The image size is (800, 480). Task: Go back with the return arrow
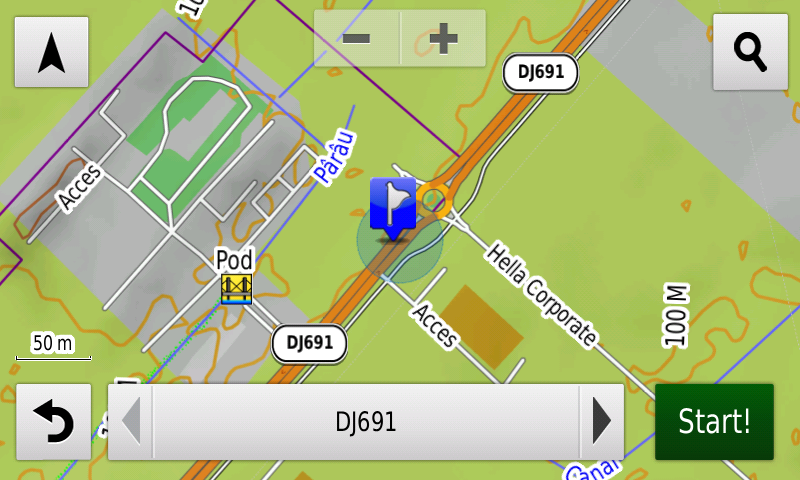pyautogui.click(x=53, y=422)
